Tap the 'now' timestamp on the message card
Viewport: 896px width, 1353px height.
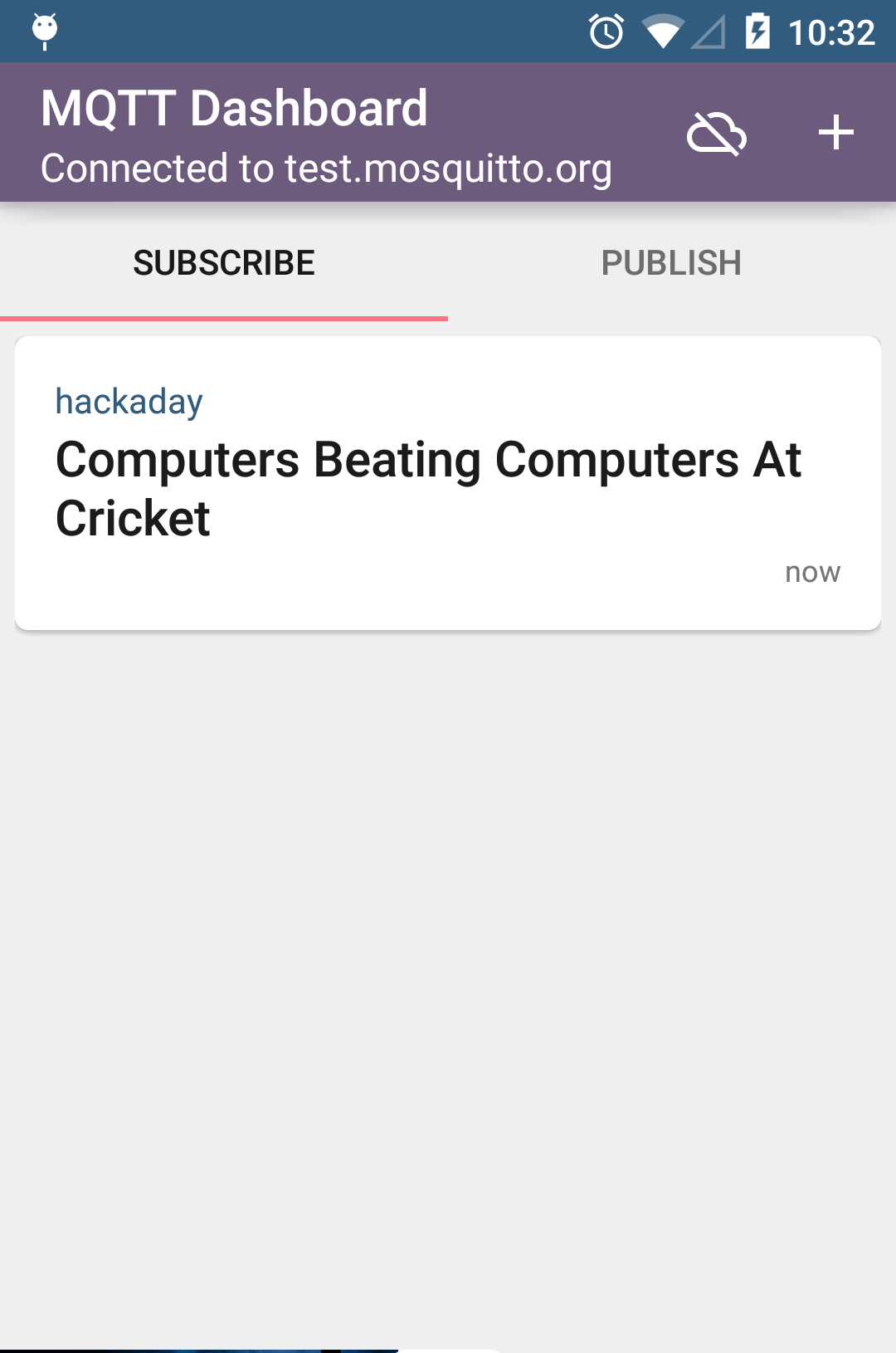tap(814, 571)
